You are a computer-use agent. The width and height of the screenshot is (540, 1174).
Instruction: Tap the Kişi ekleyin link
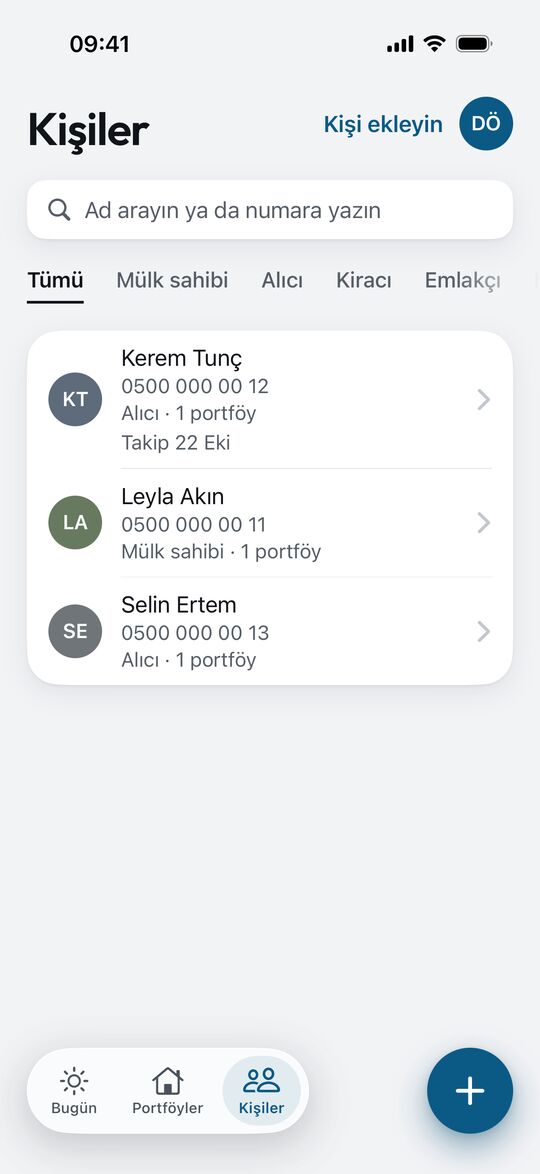383,124
